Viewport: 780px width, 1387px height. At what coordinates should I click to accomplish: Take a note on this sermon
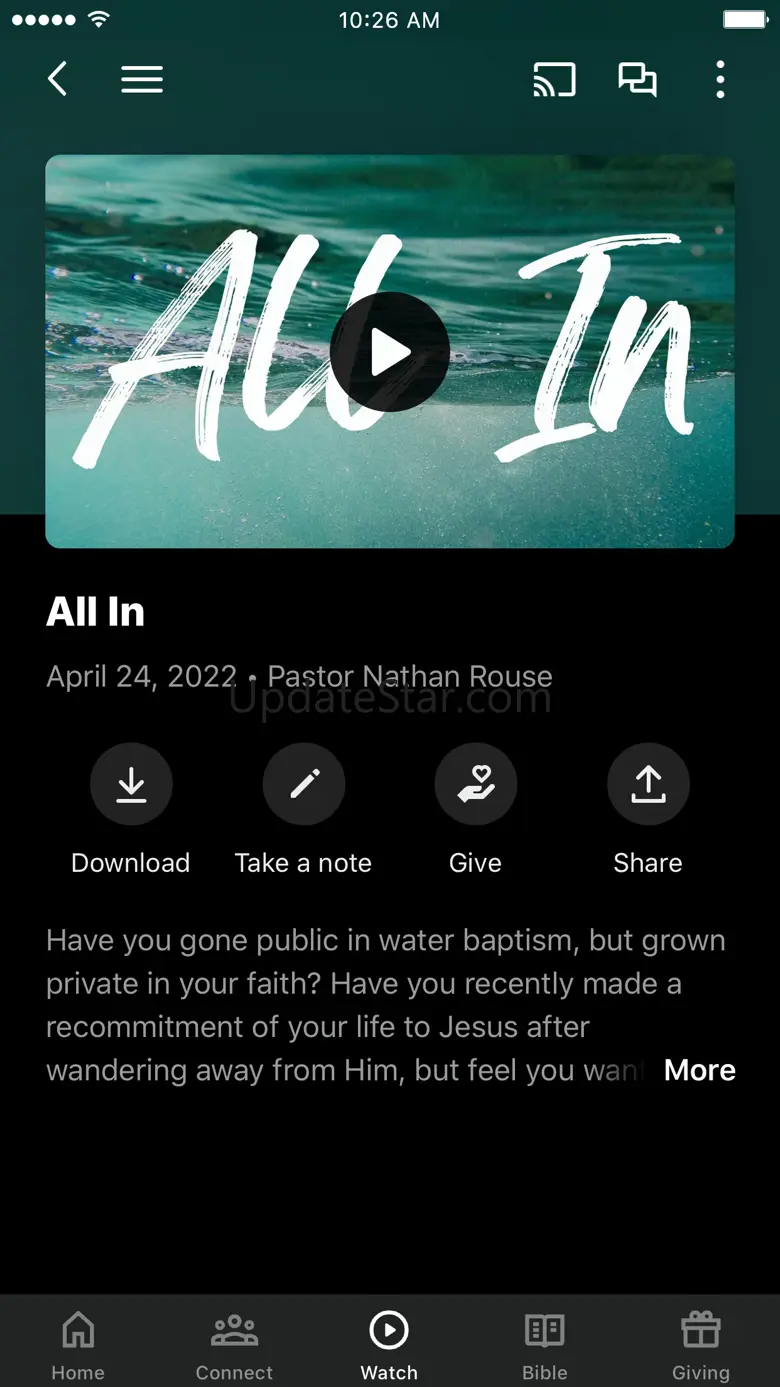[x=304, y=785]
